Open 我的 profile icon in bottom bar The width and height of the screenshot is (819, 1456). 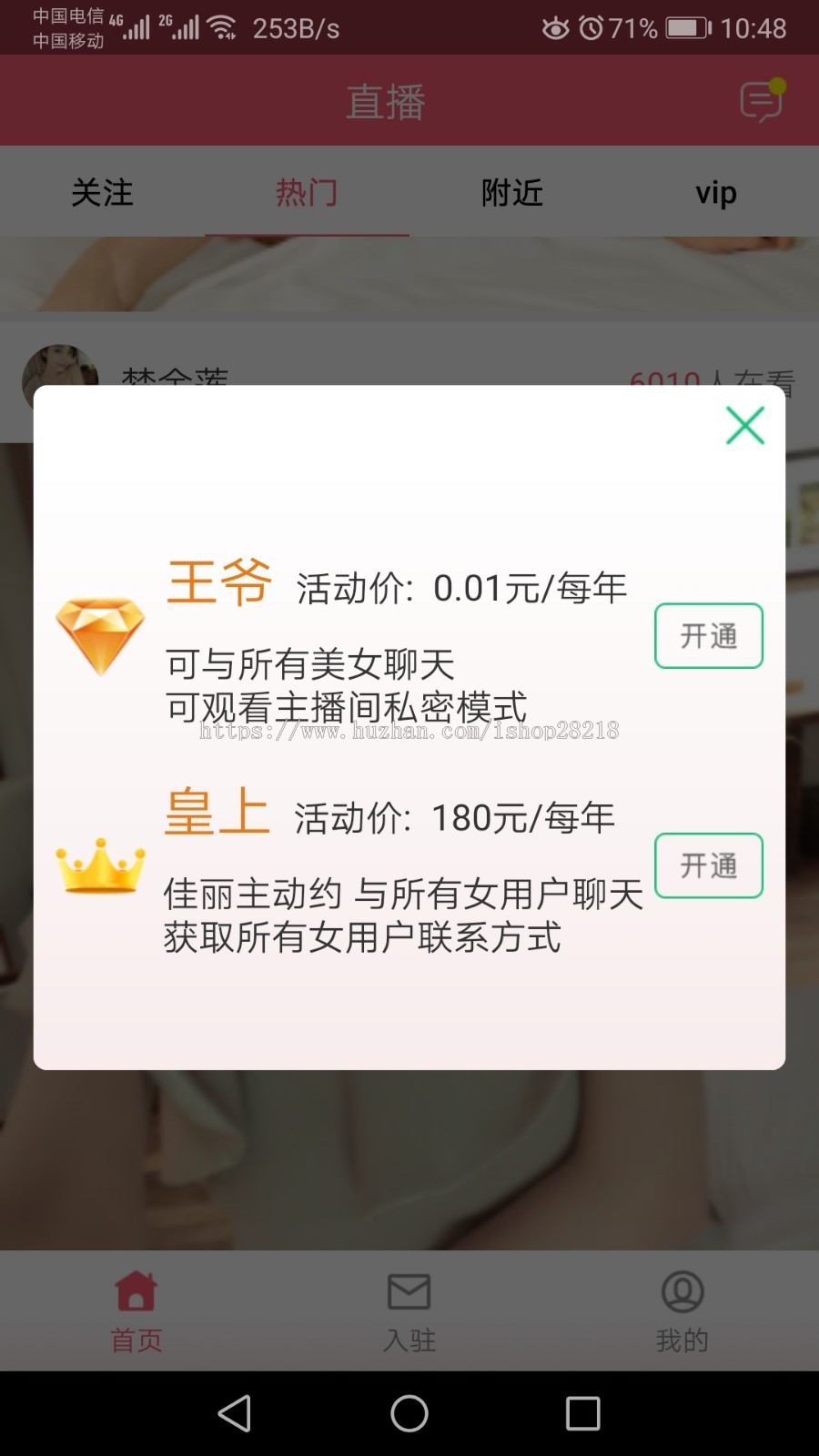click(x=684, y=1290)
